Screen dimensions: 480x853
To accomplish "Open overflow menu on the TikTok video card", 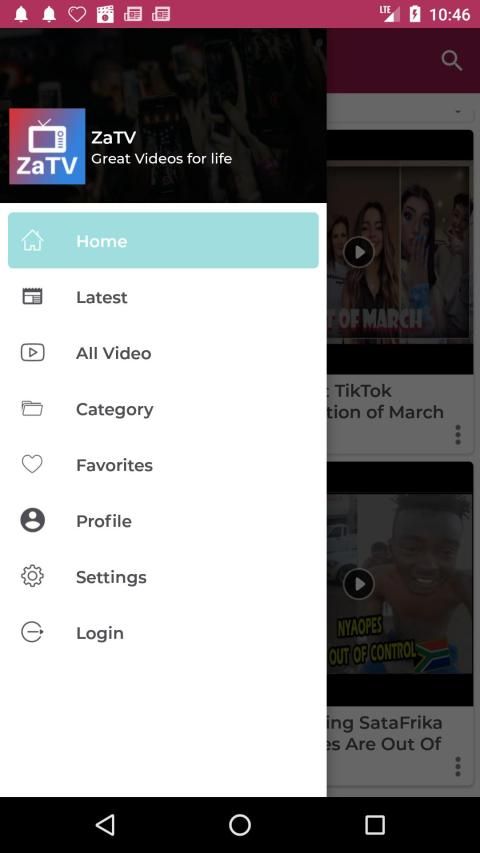I will click(458, 435).
